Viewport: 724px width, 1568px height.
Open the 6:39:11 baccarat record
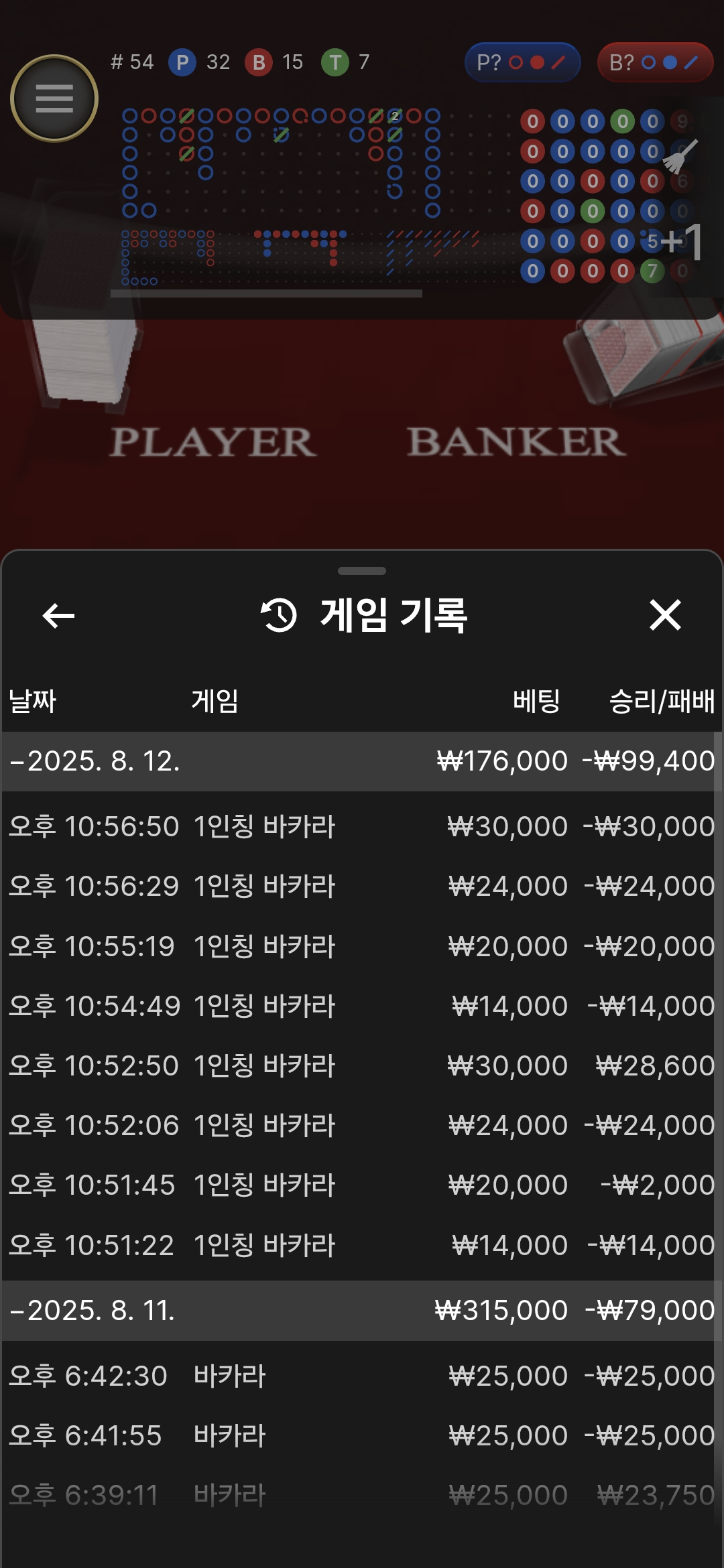pos(362,1495)
